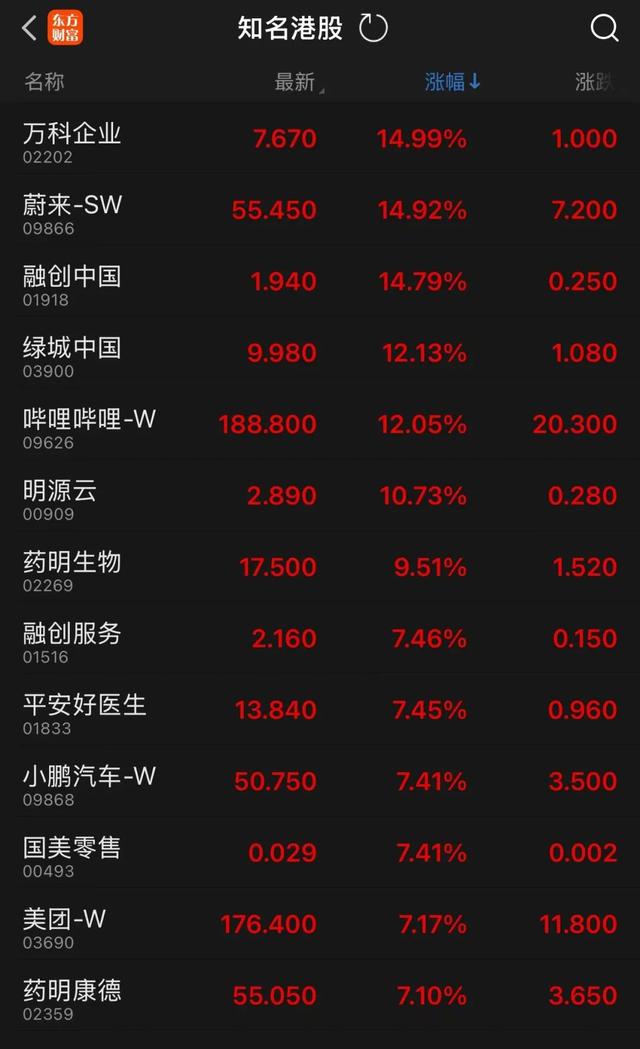Open 哔哩哔哩-W stock details
This screenshot has height=1049, width=640.
click(320, 426)
